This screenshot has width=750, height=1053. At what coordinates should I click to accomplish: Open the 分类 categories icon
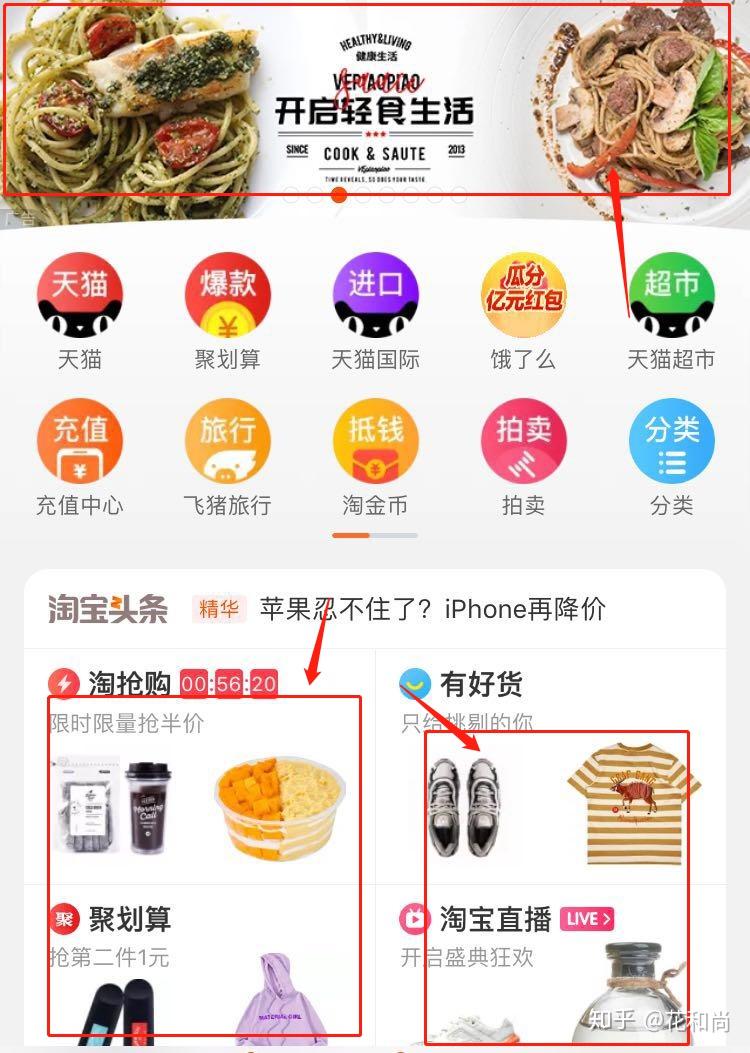(x=671, y=440)
